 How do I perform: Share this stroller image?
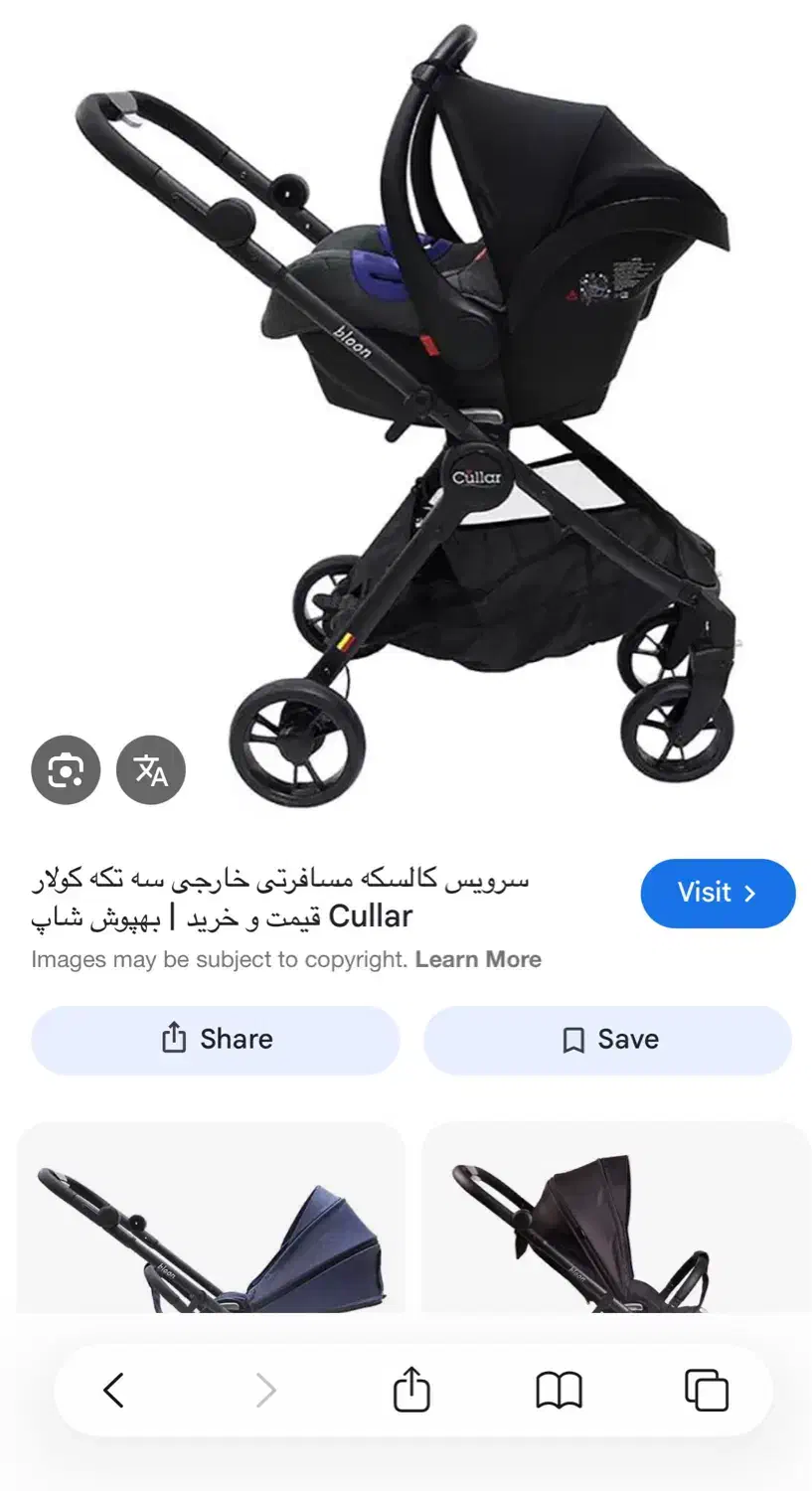tap(216, 1040)
